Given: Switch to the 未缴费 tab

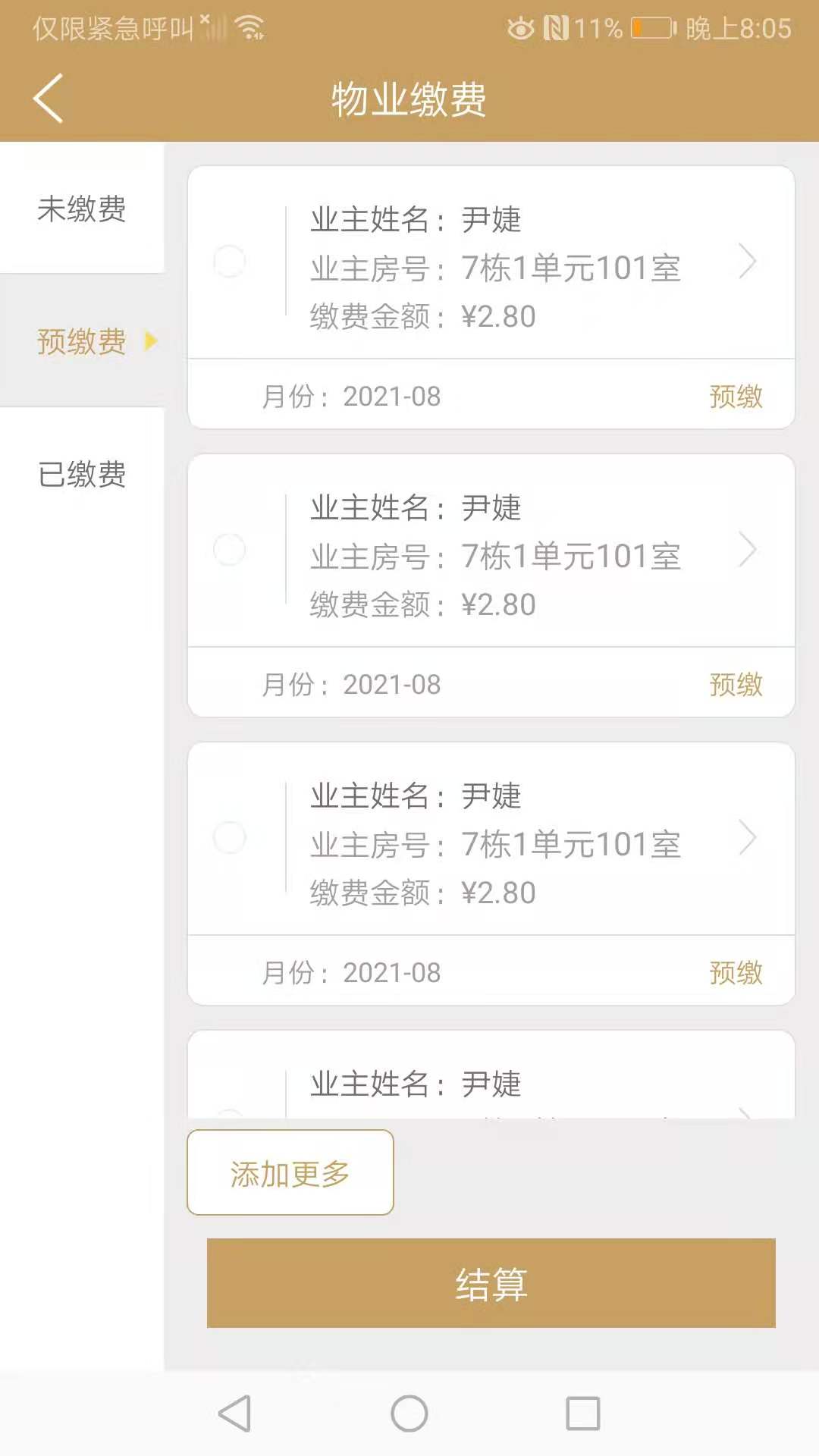Looking at the screenshot, I should (82, 209).
